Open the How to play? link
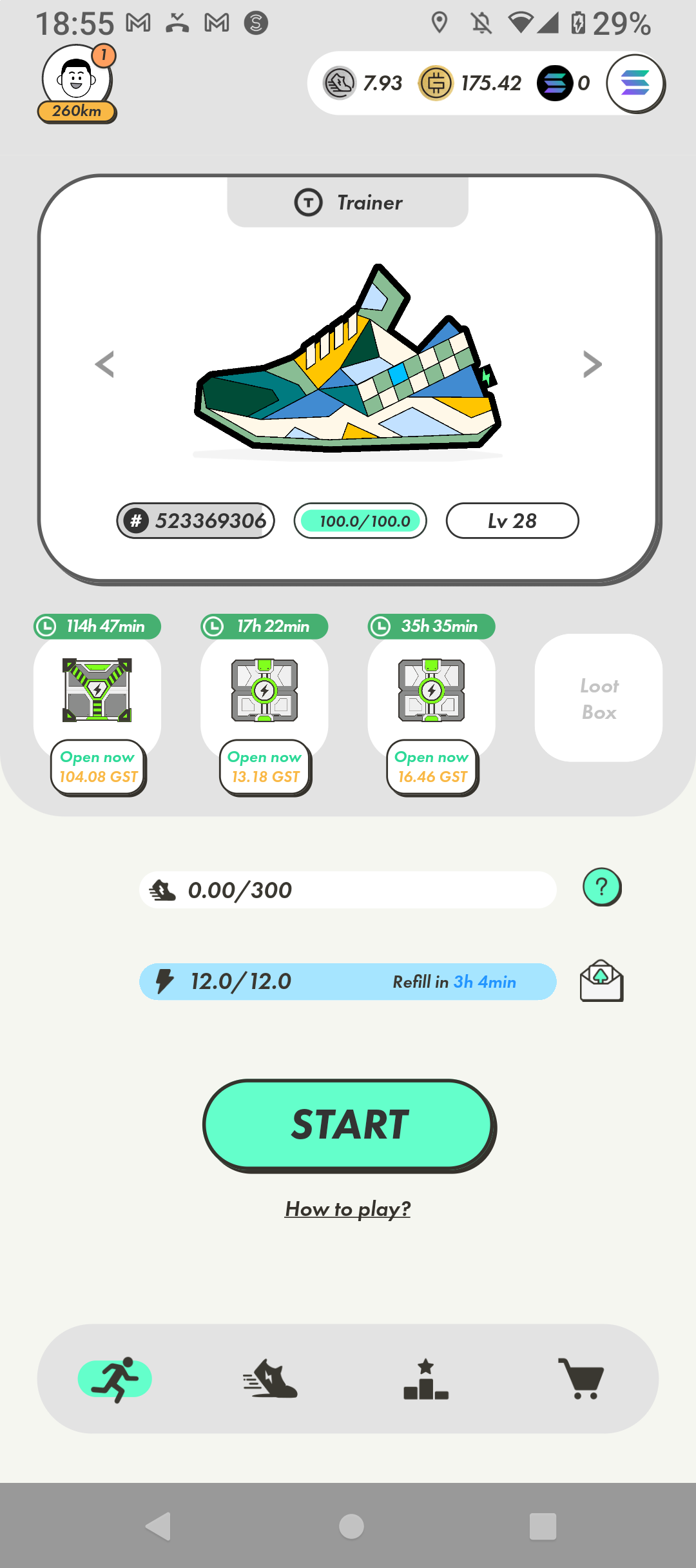This screenshot has width=696, height=1568. 348,1209
